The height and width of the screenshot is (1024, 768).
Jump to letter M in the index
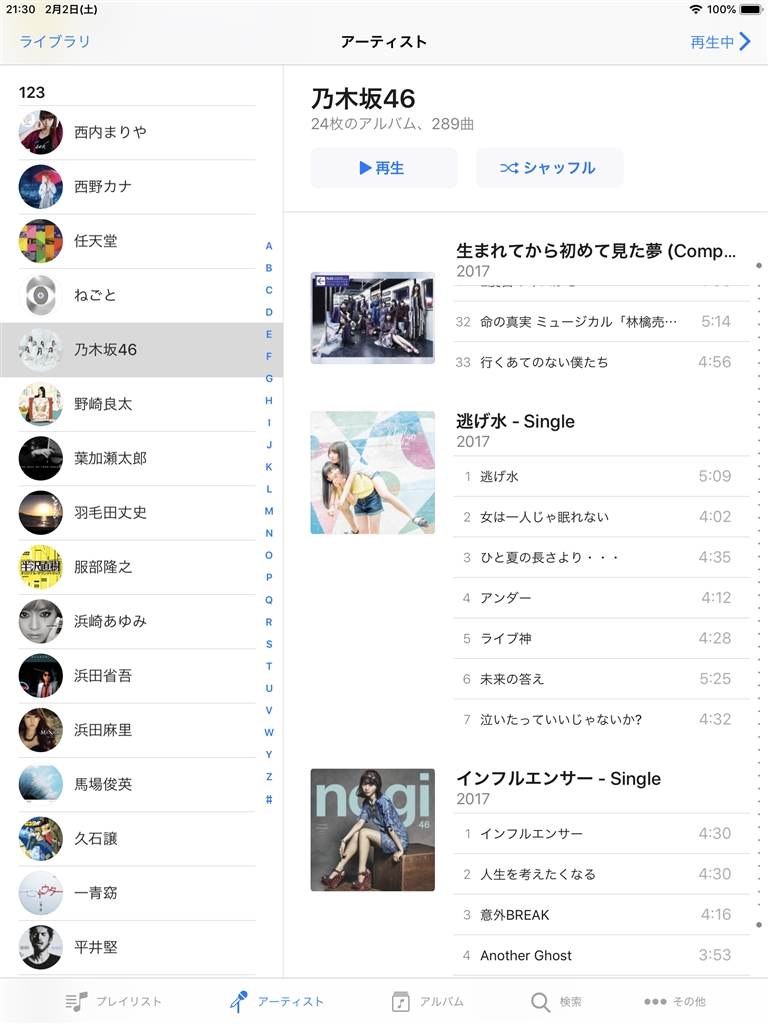269,511
